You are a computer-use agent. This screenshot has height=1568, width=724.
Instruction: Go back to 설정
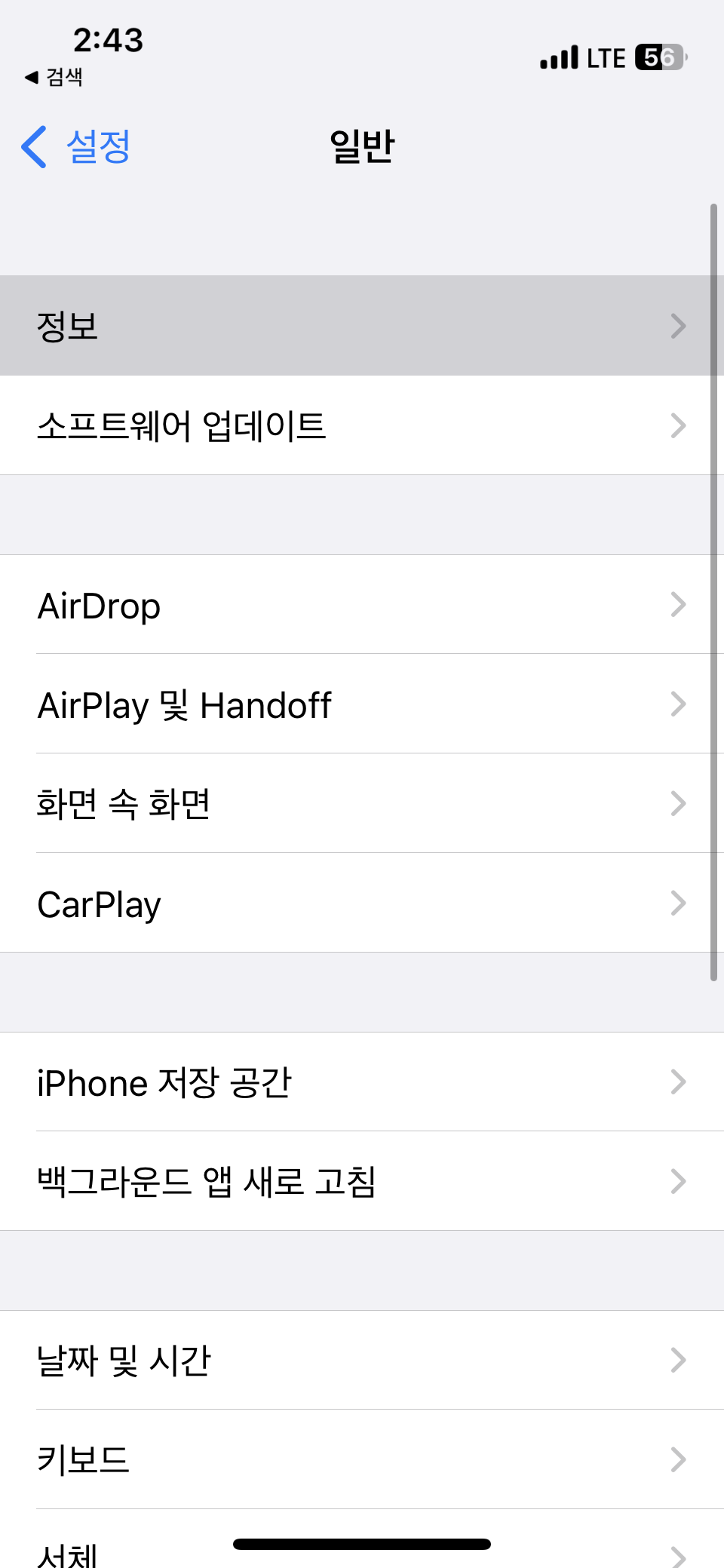click(77, 146)
